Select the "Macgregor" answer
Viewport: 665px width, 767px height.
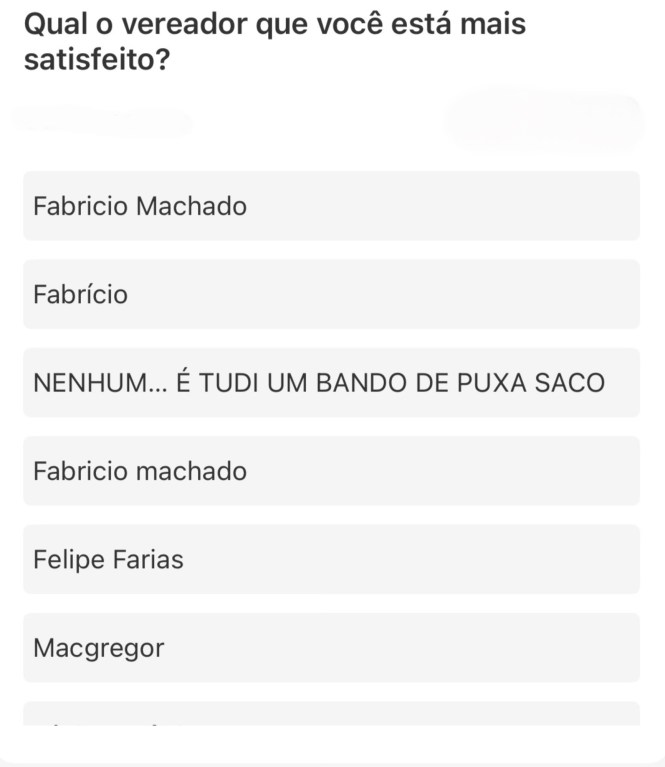[x=330, y=648]
